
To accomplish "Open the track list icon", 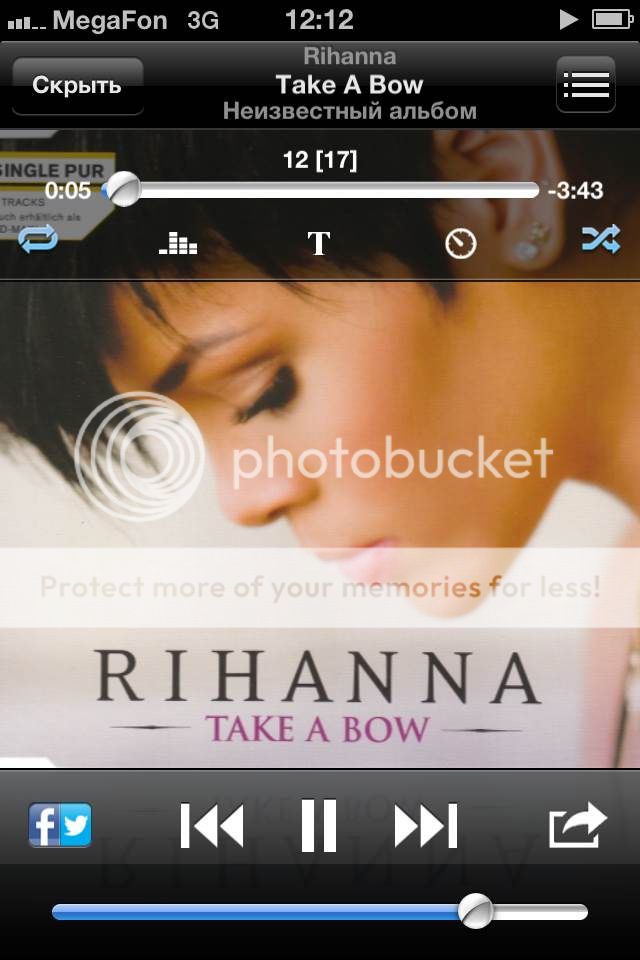I will tap(586, 85).
